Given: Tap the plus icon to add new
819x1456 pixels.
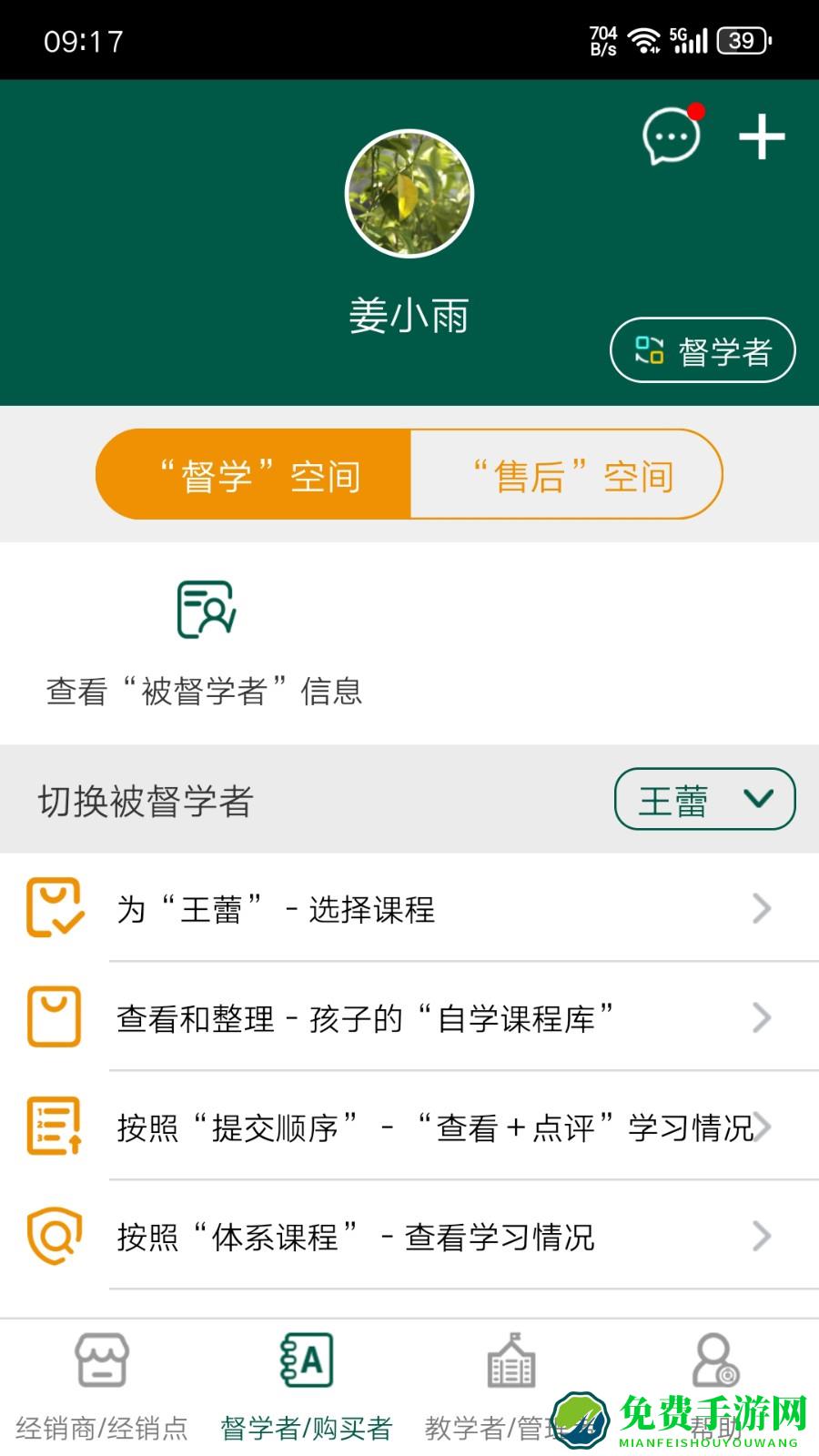Looking at the screenshot, I should 763,136.
